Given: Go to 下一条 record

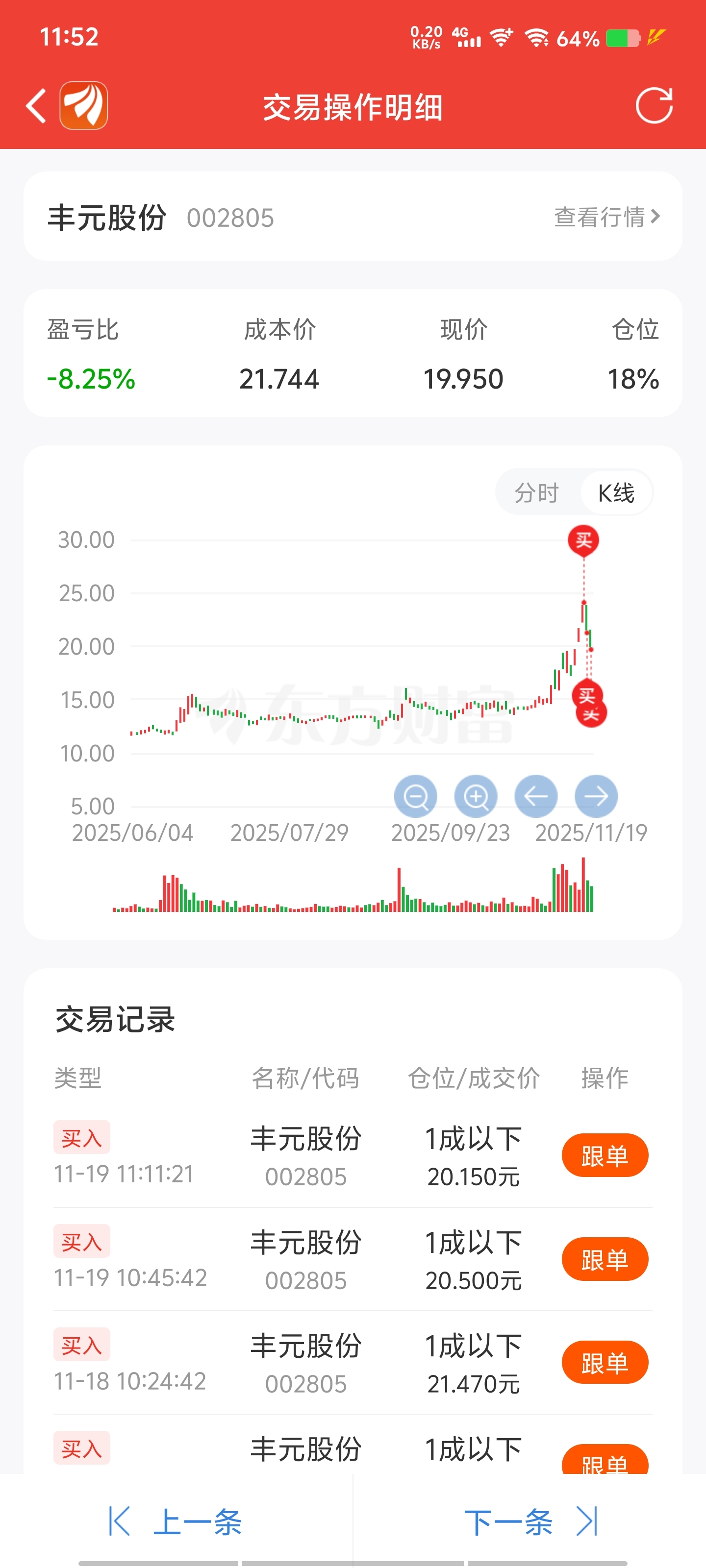Looking at the screenshot, I should (x=530, y=1522).
